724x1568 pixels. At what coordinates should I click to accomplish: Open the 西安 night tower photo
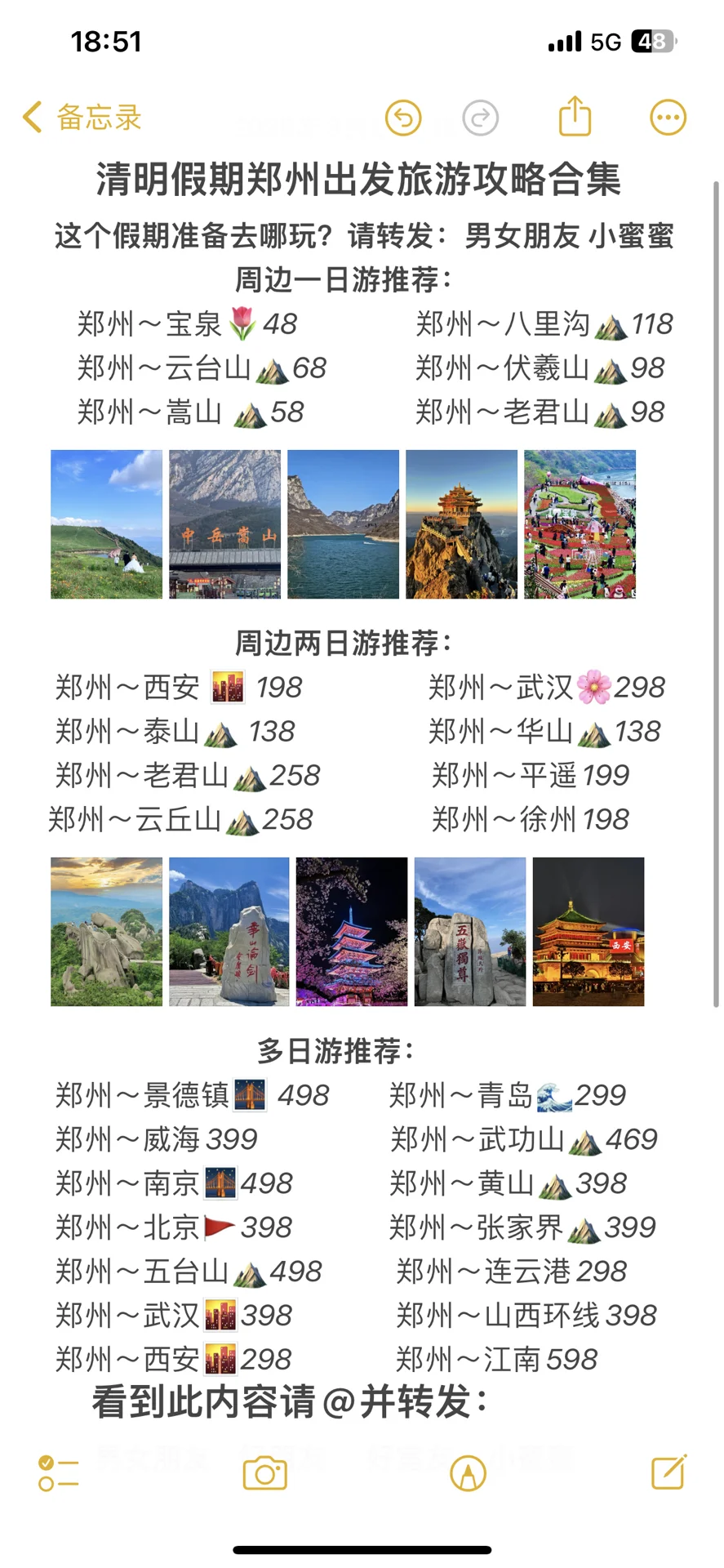pyautogui.click(x=589, y=932)
